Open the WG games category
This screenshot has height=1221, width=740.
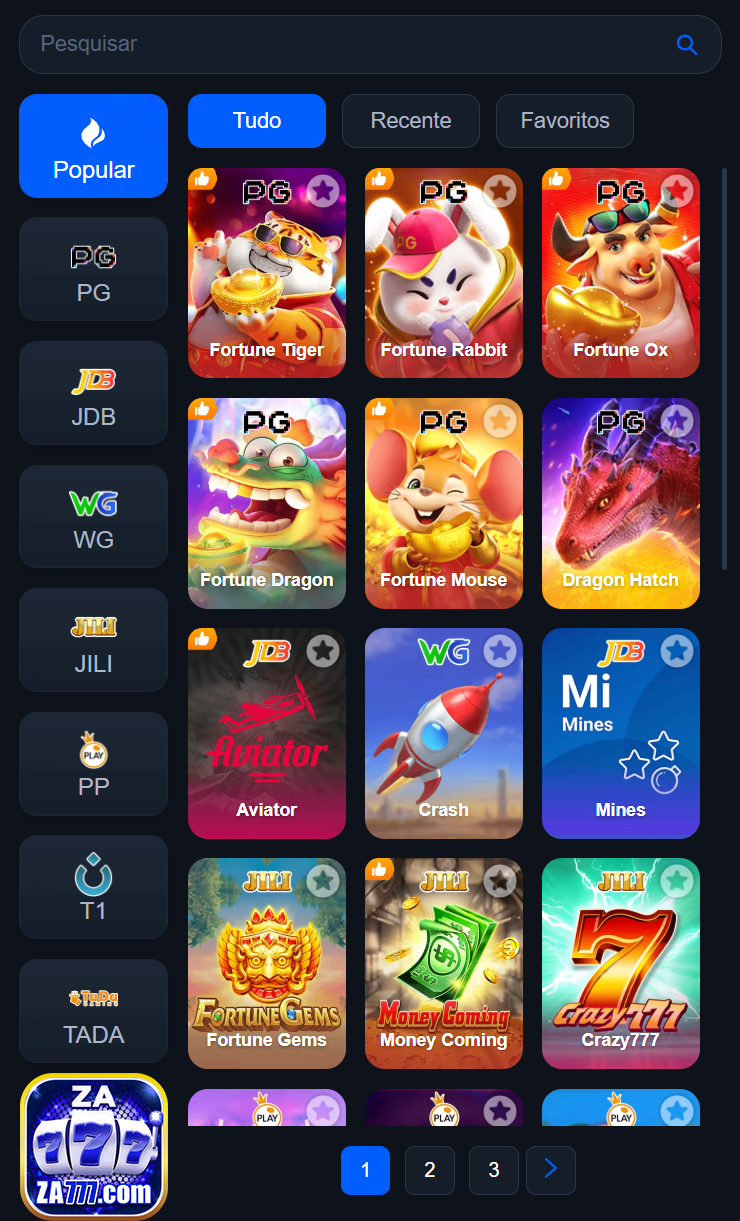click(x=93, y=516)
